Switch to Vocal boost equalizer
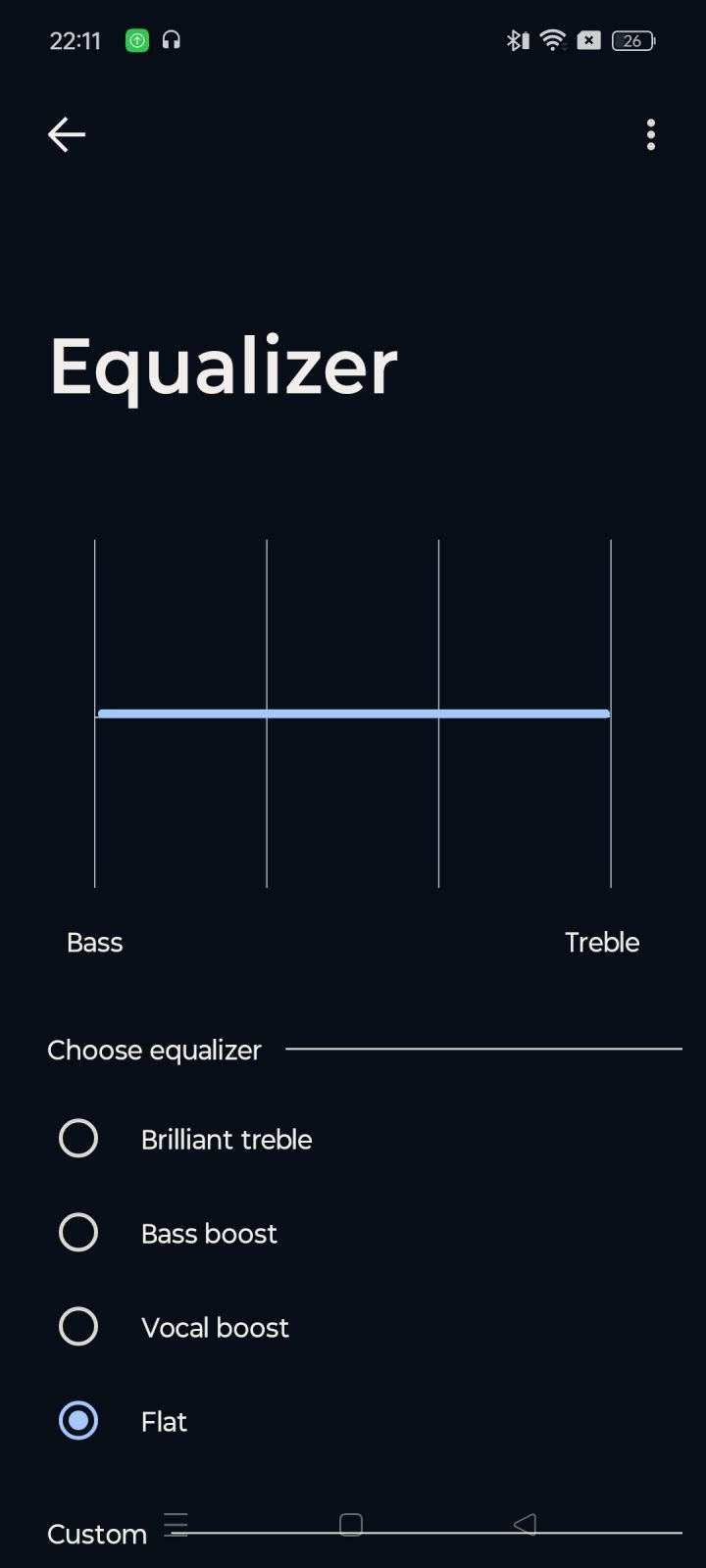Screen dimensions: 706x1568 point(78,1327)
